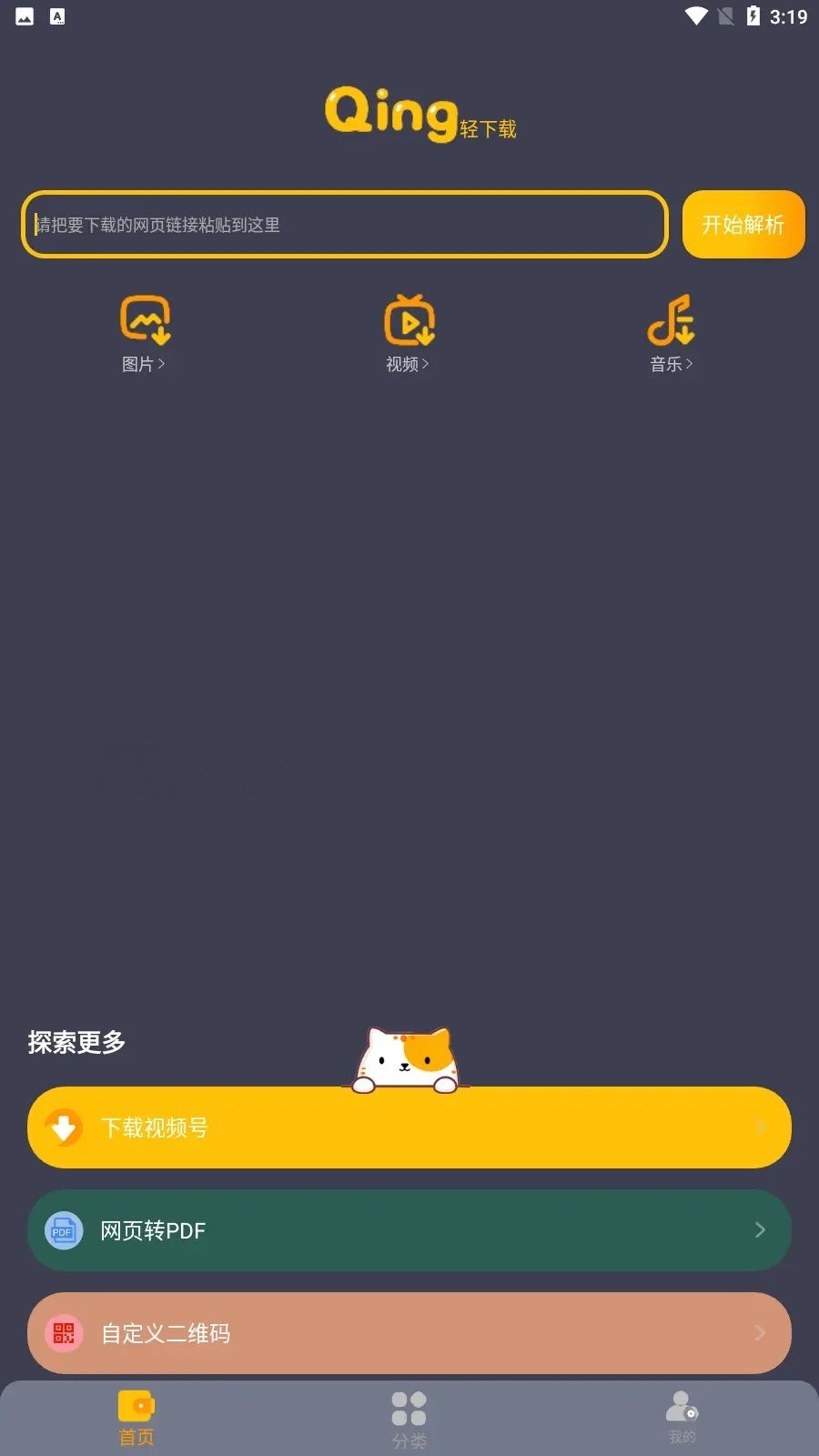Viewport: 819px width, 1456px height.
Task: Click the PDF document icon in 网页转PDF row
Action: (x=62, y=1230)
